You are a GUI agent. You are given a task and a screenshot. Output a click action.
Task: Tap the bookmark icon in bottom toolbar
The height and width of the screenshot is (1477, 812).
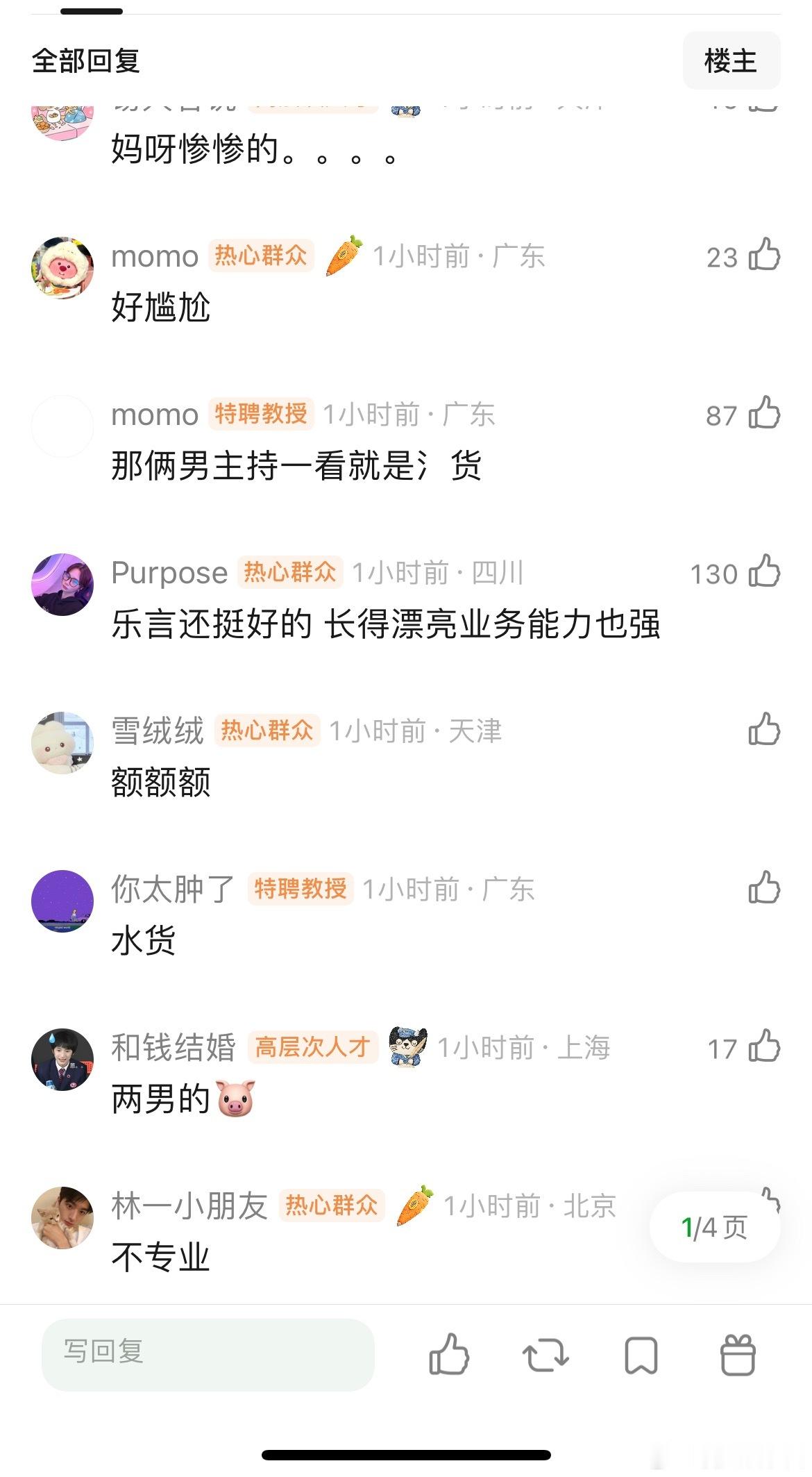click(x=640, y=1355)
